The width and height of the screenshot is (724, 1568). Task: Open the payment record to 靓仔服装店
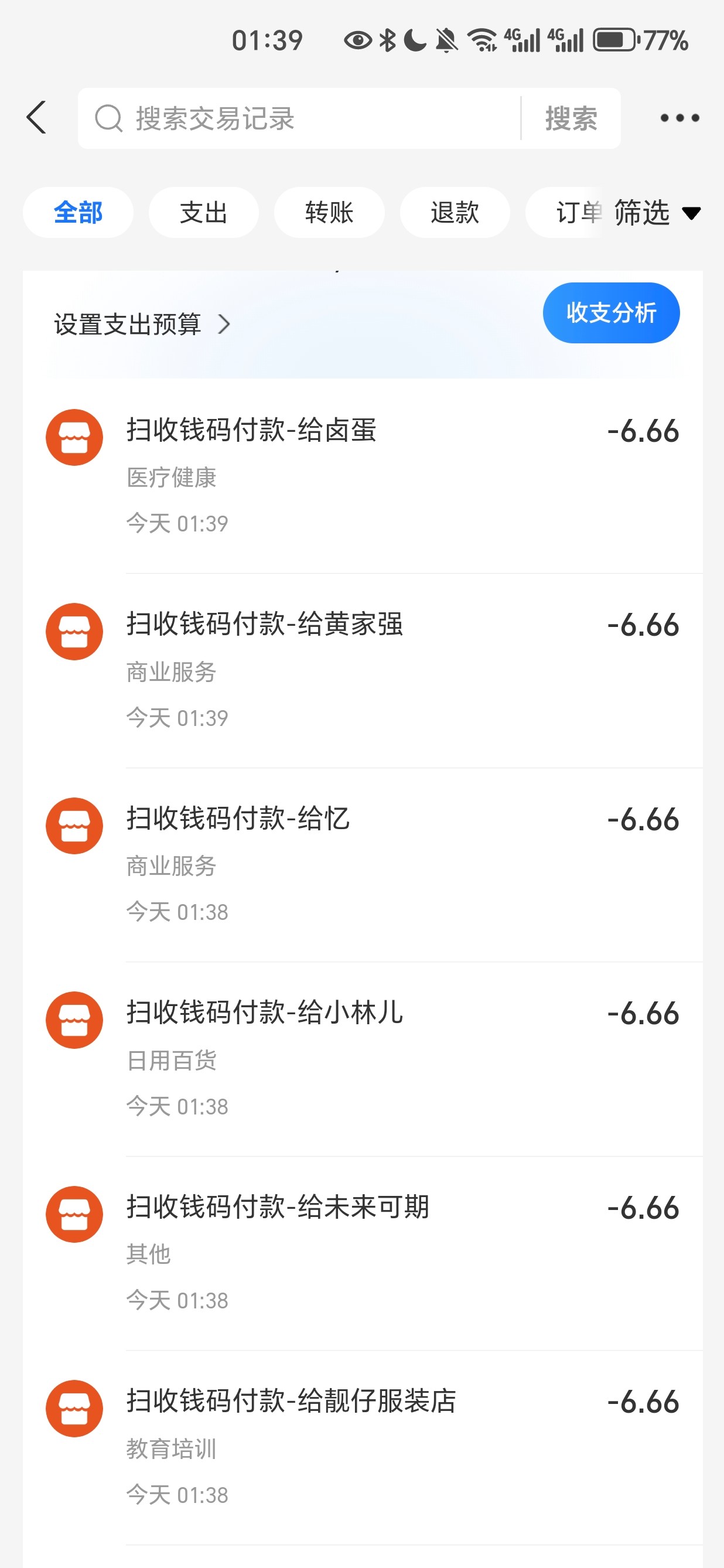click(x=362, y=1446)
